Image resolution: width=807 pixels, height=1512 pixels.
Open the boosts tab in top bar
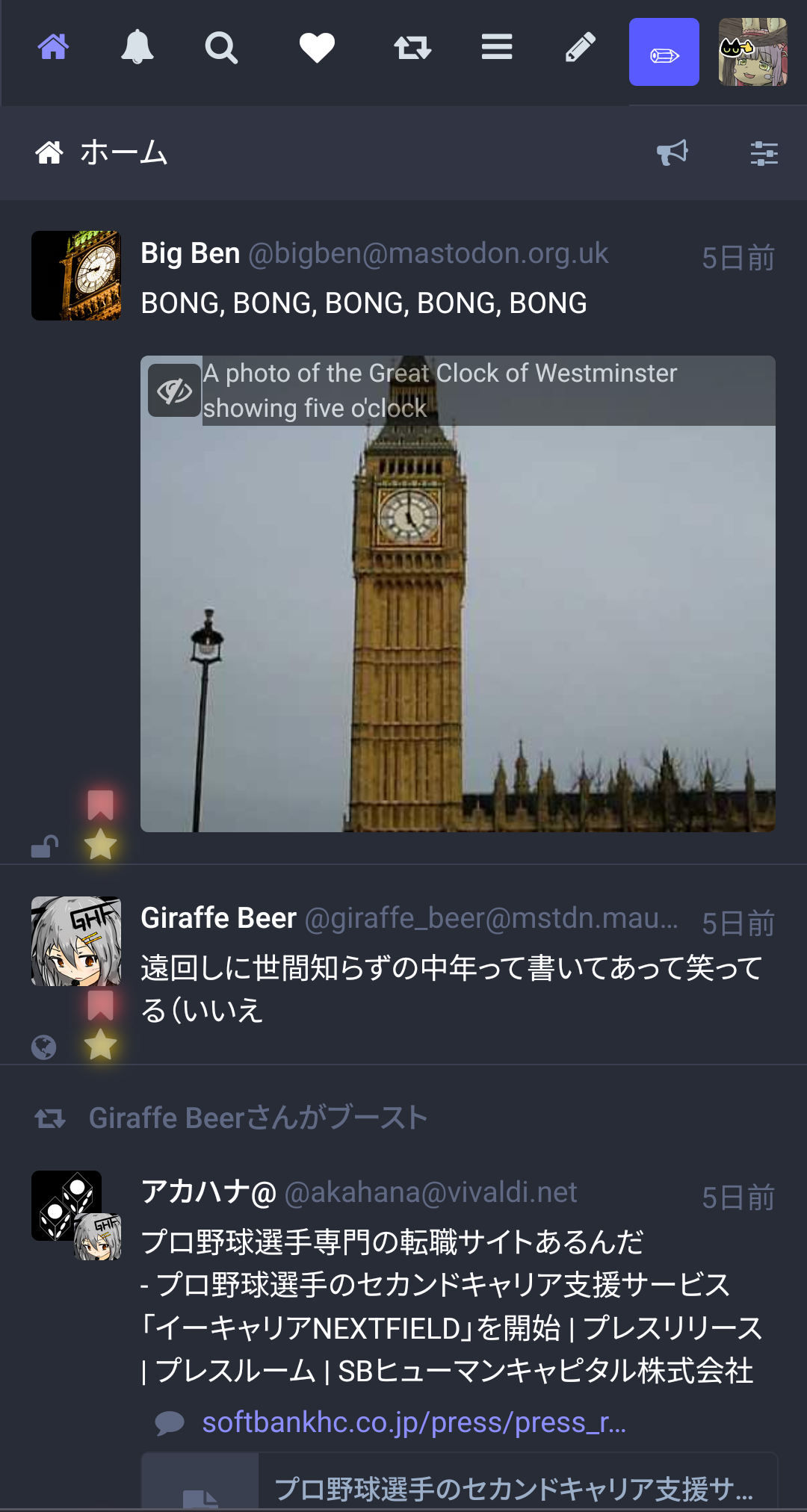click(x=412, y=48)
